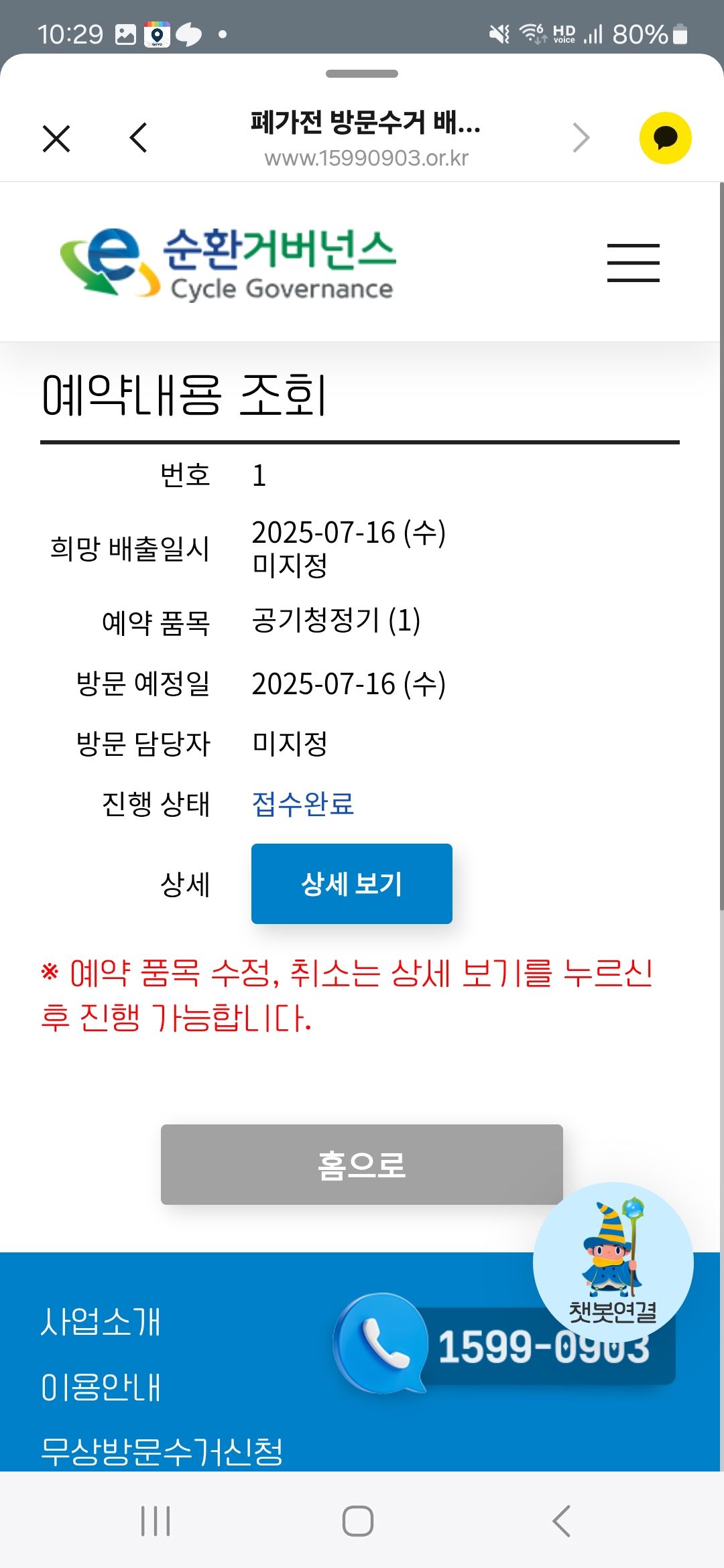Tap the browser forward arrow
The height and width of the screenshot is (1568, 724).
[x=581, y=138]
